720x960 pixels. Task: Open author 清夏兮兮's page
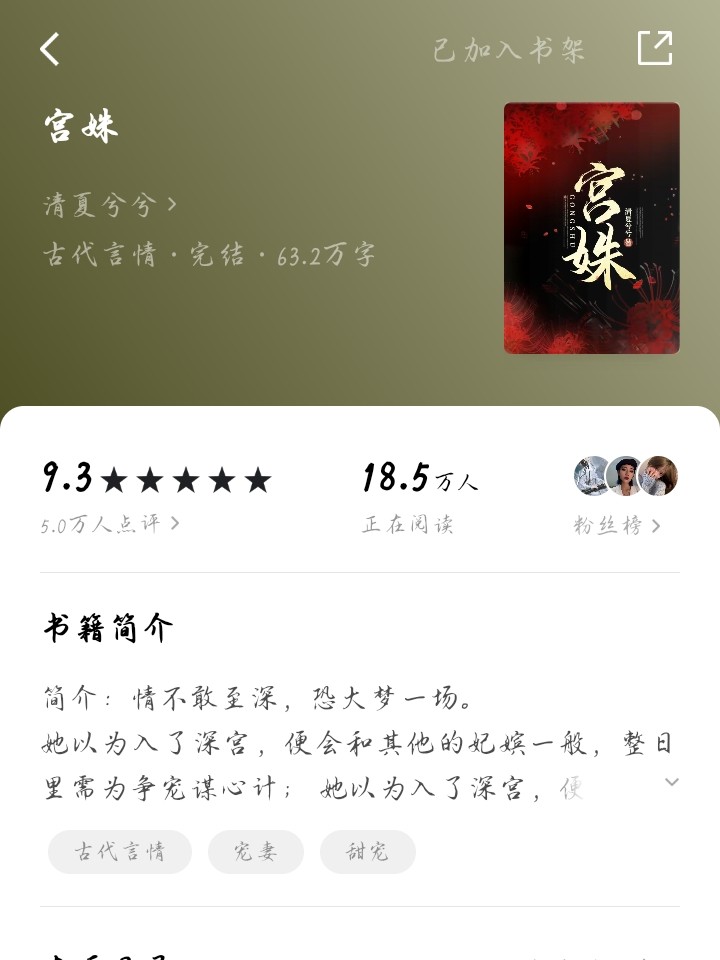[110, 205]
